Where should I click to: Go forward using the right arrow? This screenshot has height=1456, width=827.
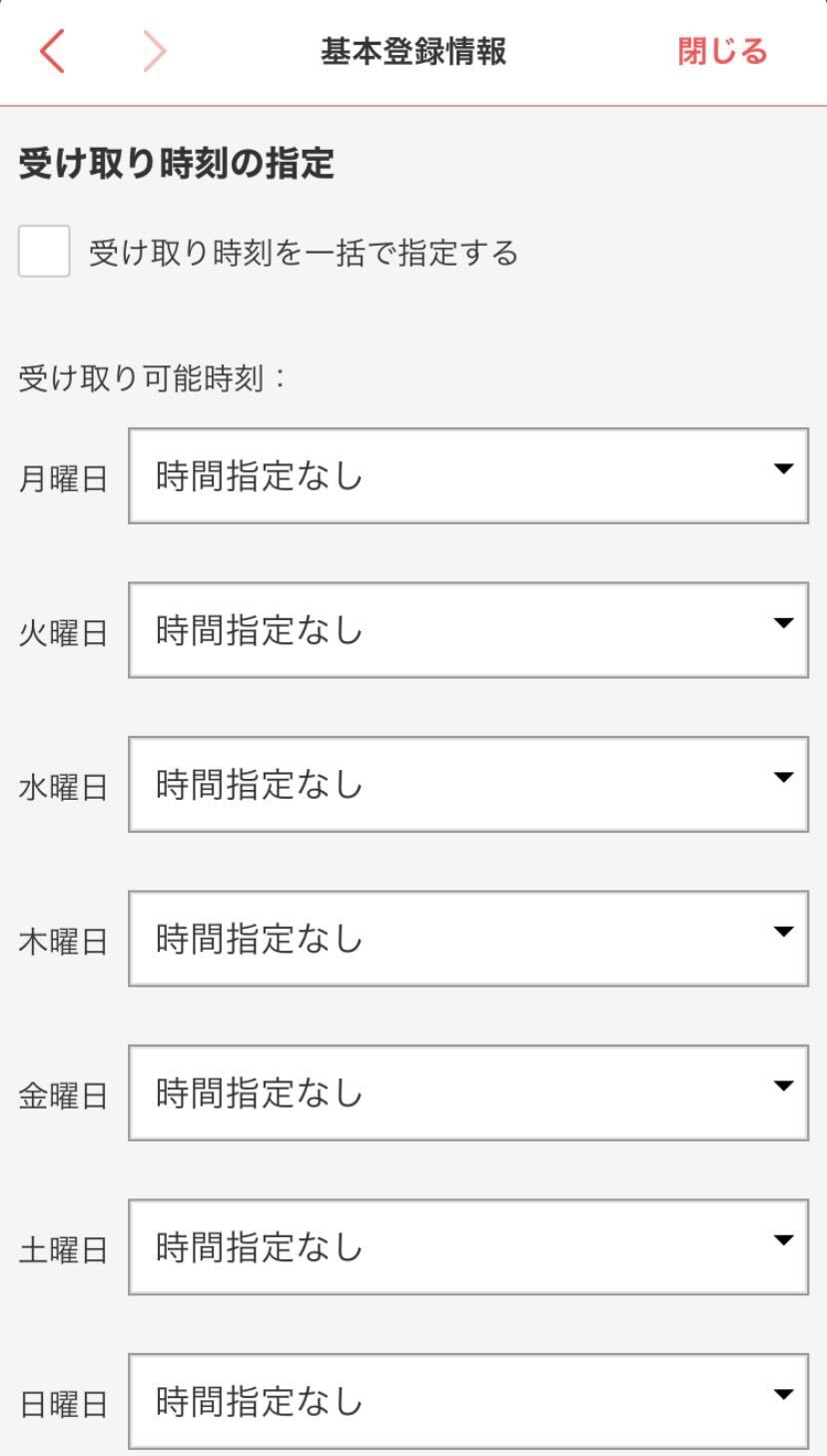point(155,52)
